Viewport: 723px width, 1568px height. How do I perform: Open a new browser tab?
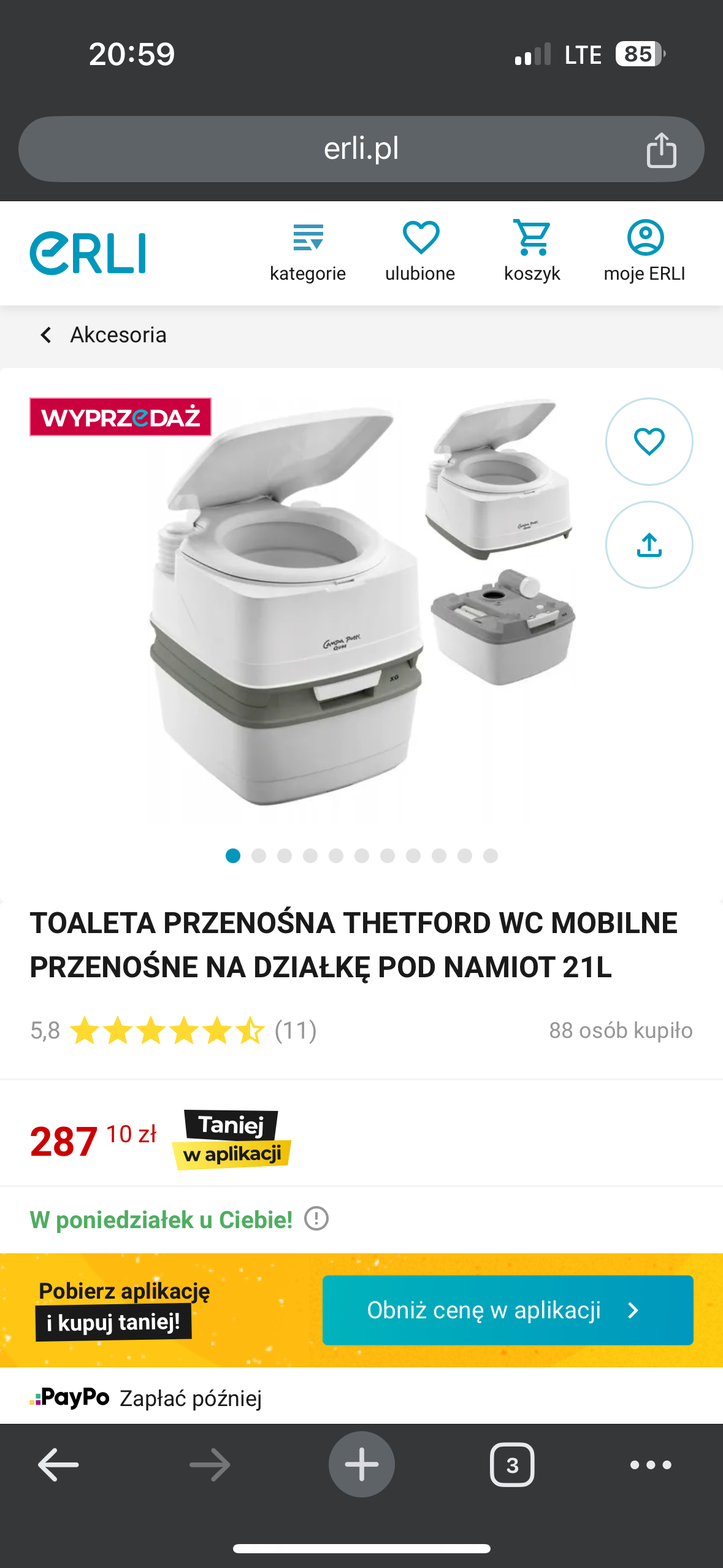click(361, 1465)
